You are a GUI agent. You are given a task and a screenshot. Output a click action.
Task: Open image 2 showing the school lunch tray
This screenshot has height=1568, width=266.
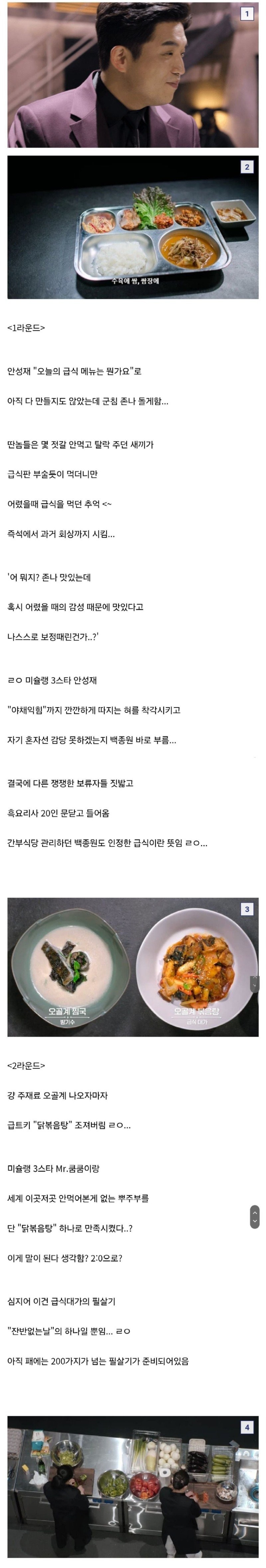tap(132, 227)
